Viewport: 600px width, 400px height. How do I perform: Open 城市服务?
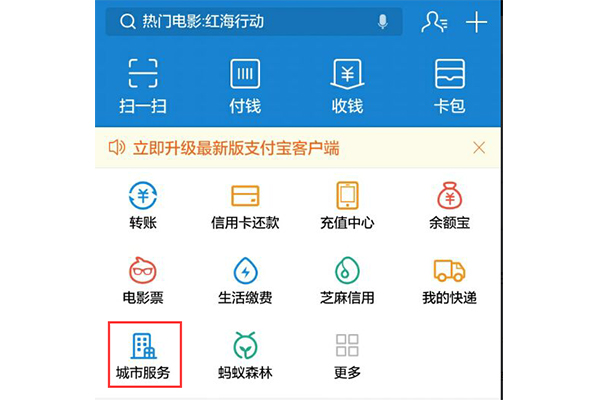tap(144, 356)
